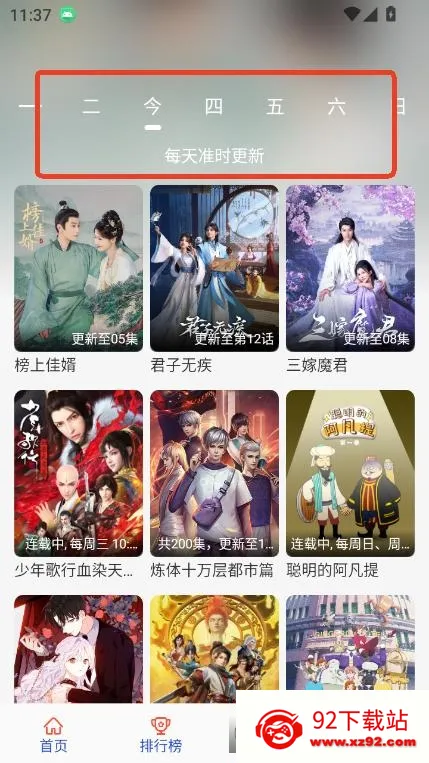Viewport: 429px width, 763px height.
Task: Select the 今 day tab
Action: click(153, 106)
